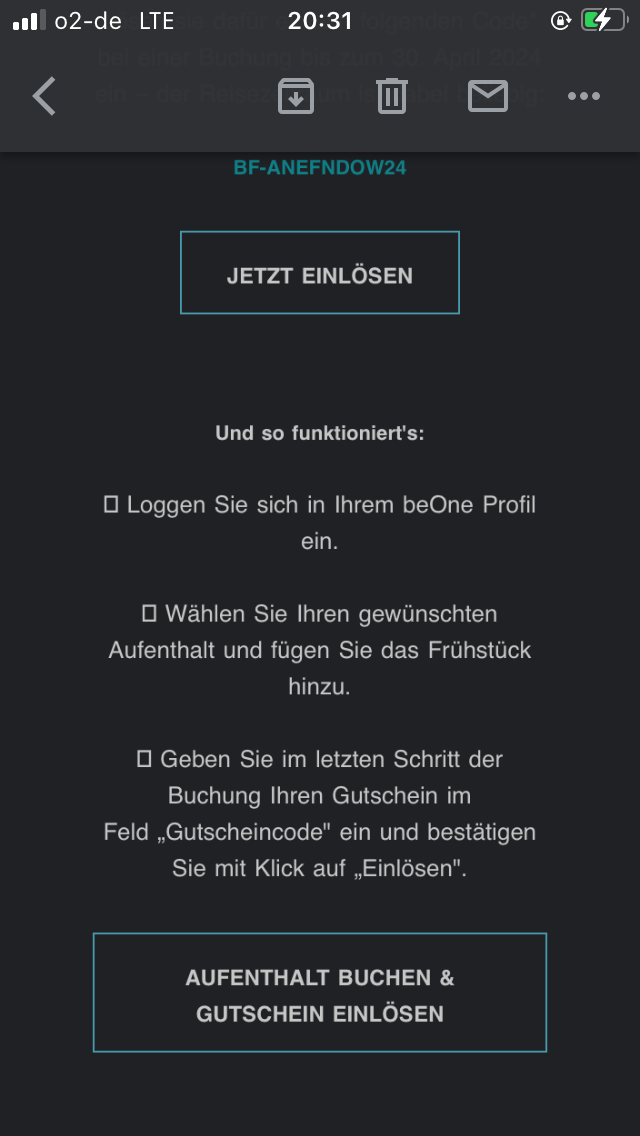Open the three-dot overflow menu
Screen dimensions: 640x1136
coord(583,96)
